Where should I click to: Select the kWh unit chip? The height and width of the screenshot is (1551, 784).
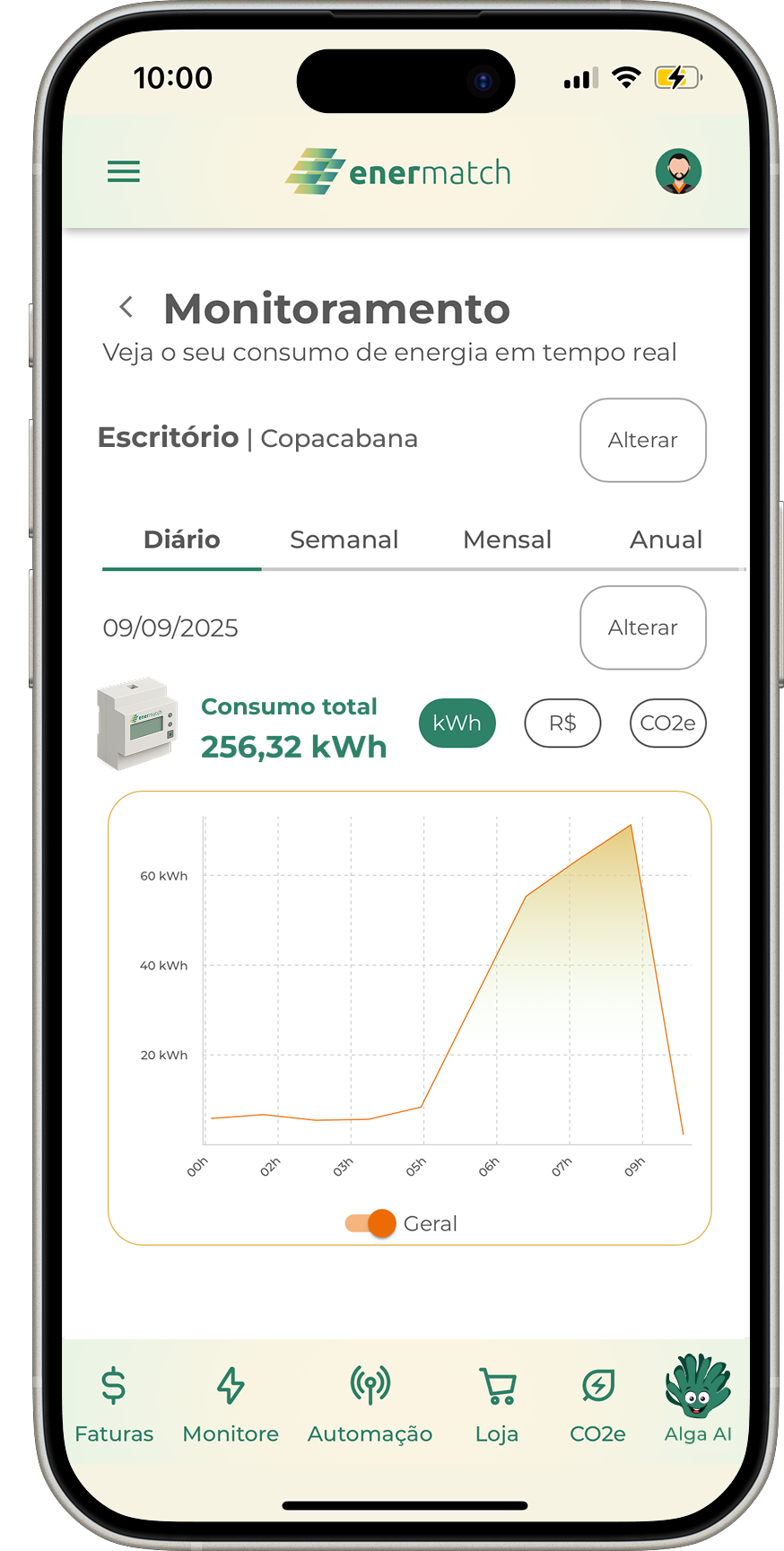(x=457, y=723)
